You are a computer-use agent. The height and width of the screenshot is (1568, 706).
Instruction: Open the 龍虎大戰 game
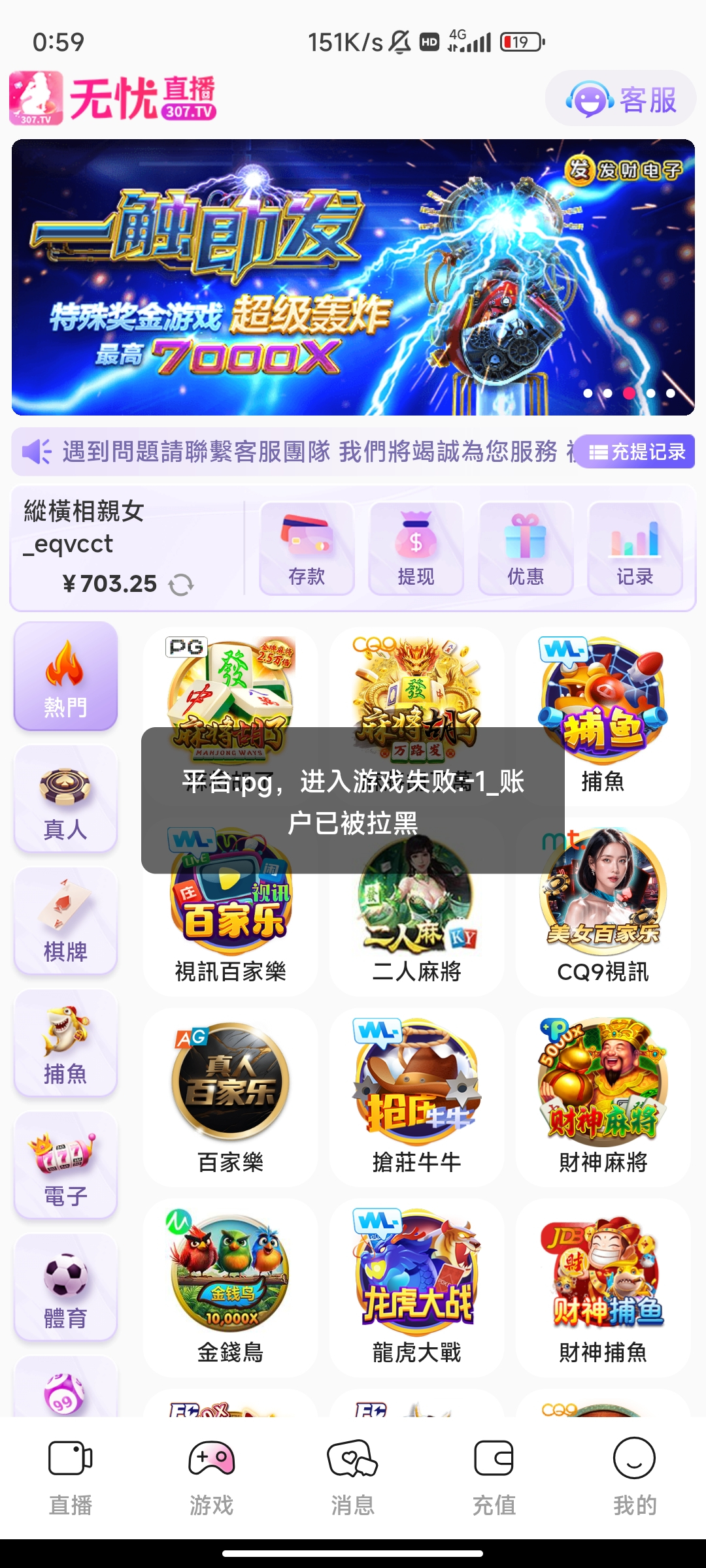pyautogui.click(x=416, y=1287)
